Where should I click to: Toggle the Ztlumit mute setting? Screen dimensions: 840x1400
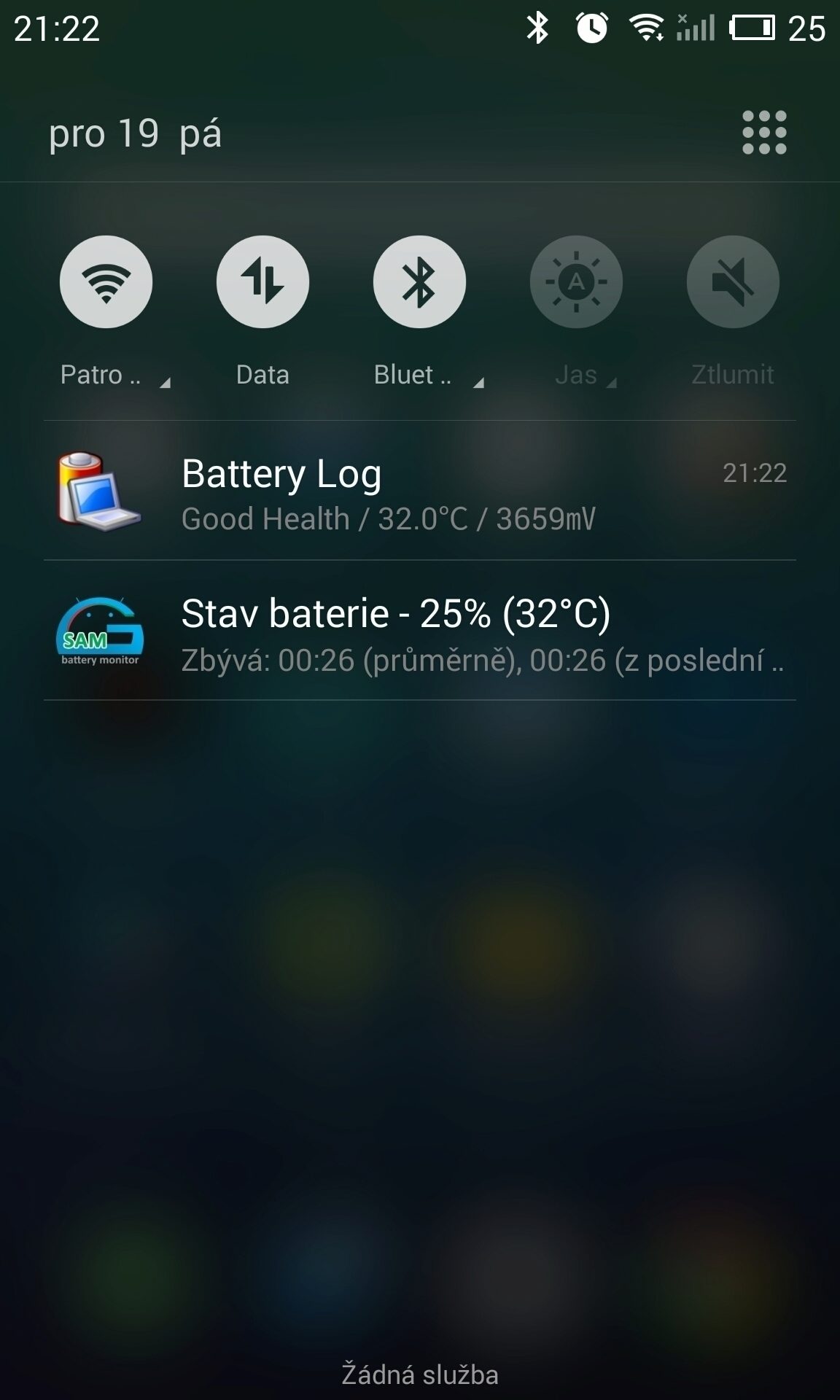click(733, 281)
